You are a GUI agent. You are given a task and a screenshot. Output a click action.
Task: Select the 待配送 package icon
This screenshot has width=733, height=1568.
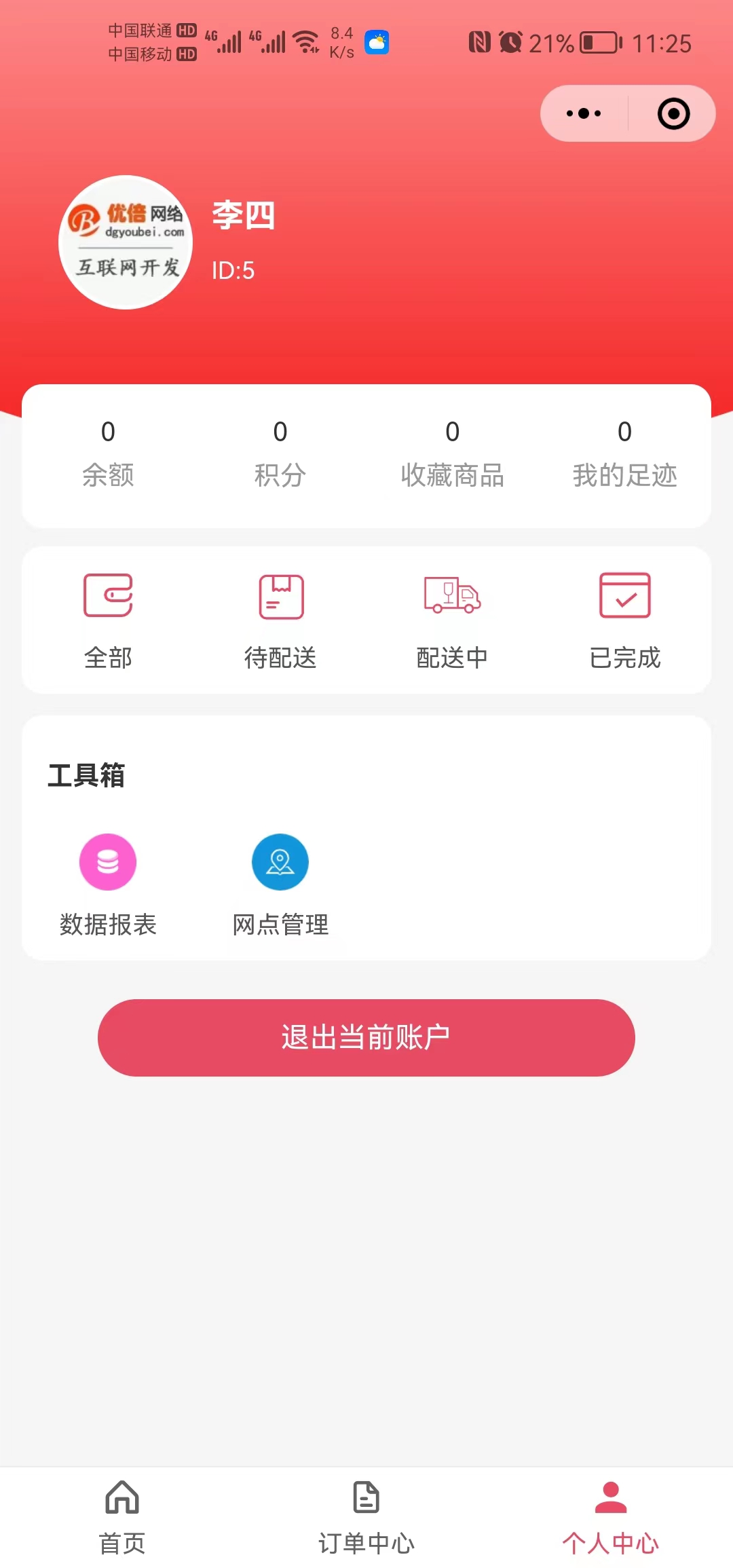280,597
